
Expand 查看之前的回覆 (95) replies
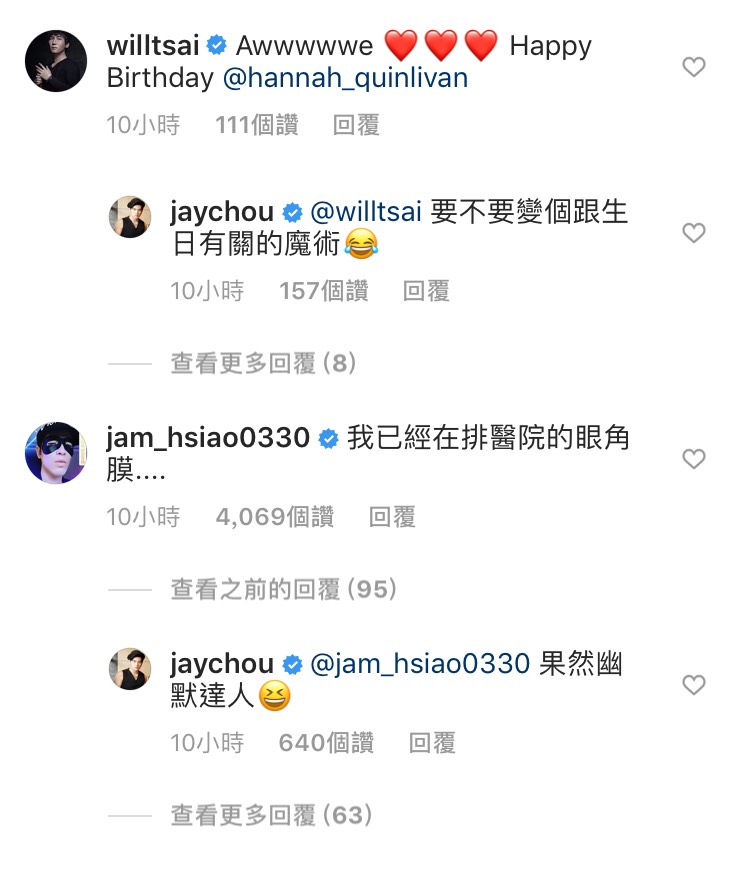[284, 590]
